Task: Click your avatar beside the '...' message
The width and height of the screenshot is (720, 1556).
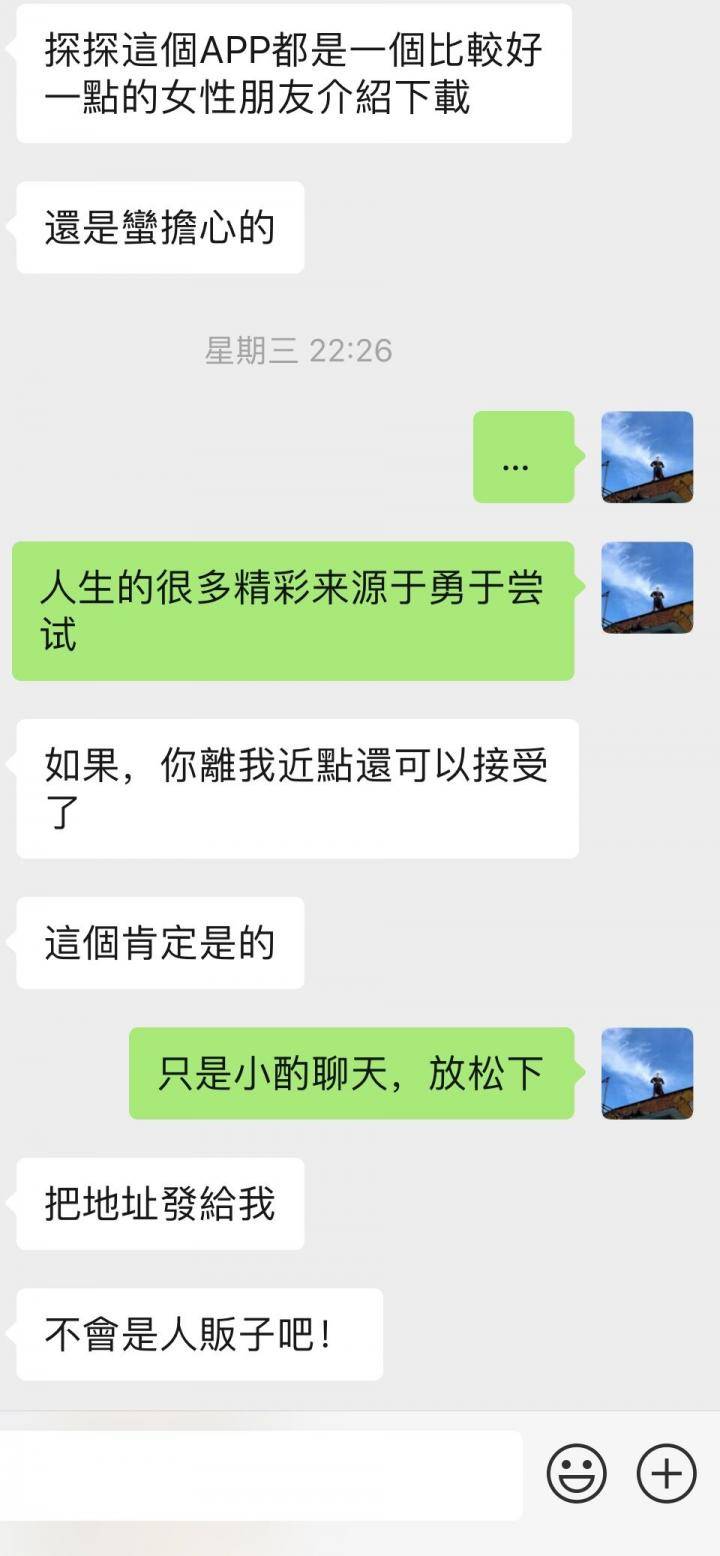Action: click(645, 459)
